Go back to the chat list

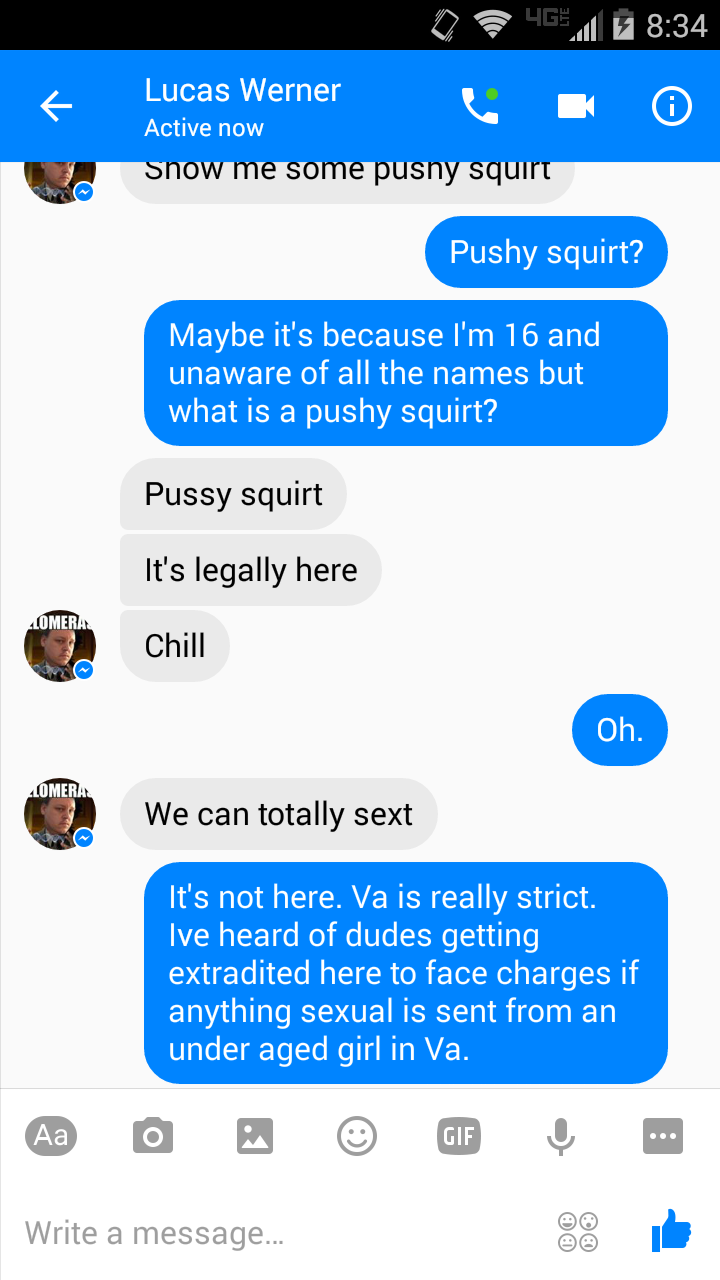[x=56, y=106]
